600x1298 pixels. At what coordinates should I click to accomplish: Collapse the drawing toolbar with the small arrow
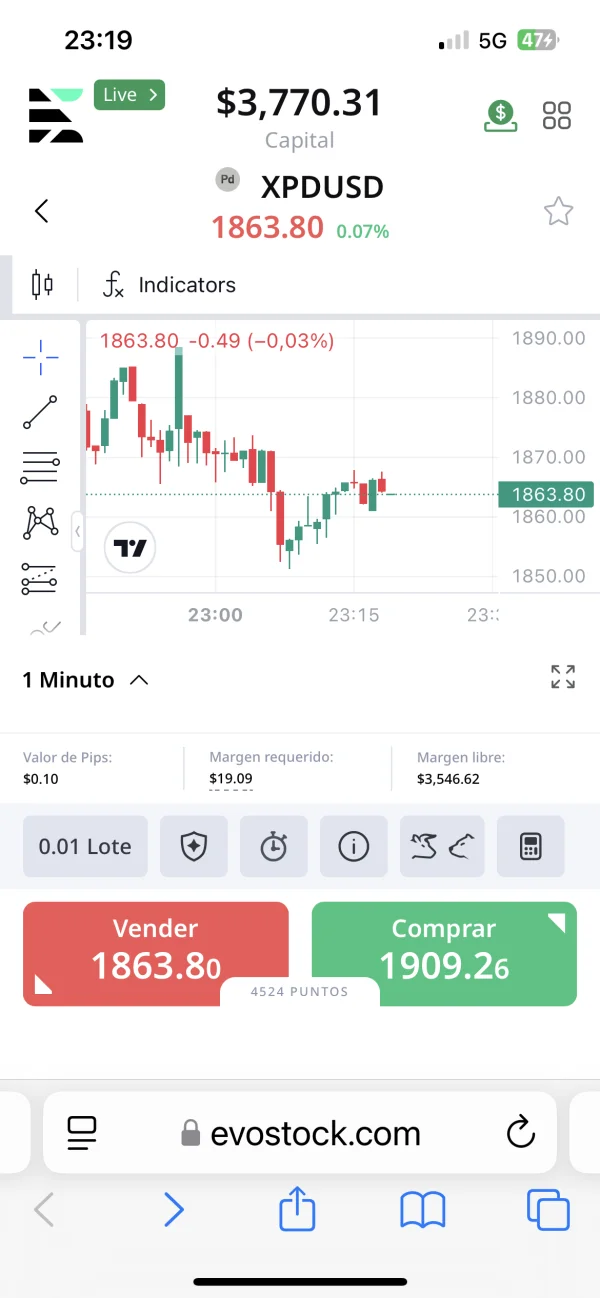pos(77,531)
